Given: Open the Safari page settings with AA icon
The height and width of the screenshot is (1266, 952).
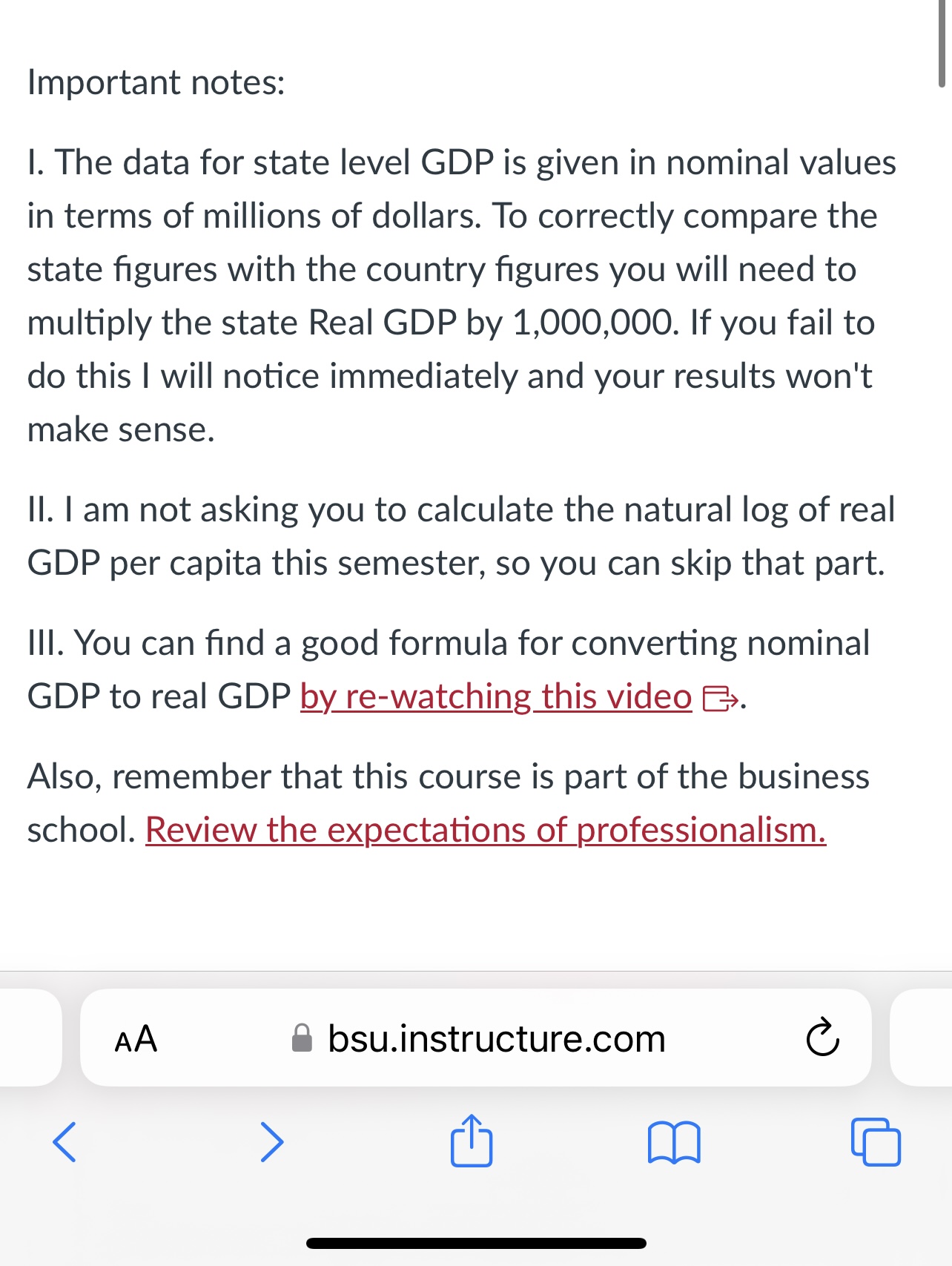Looking at the screenshot, I should 136,1039.
